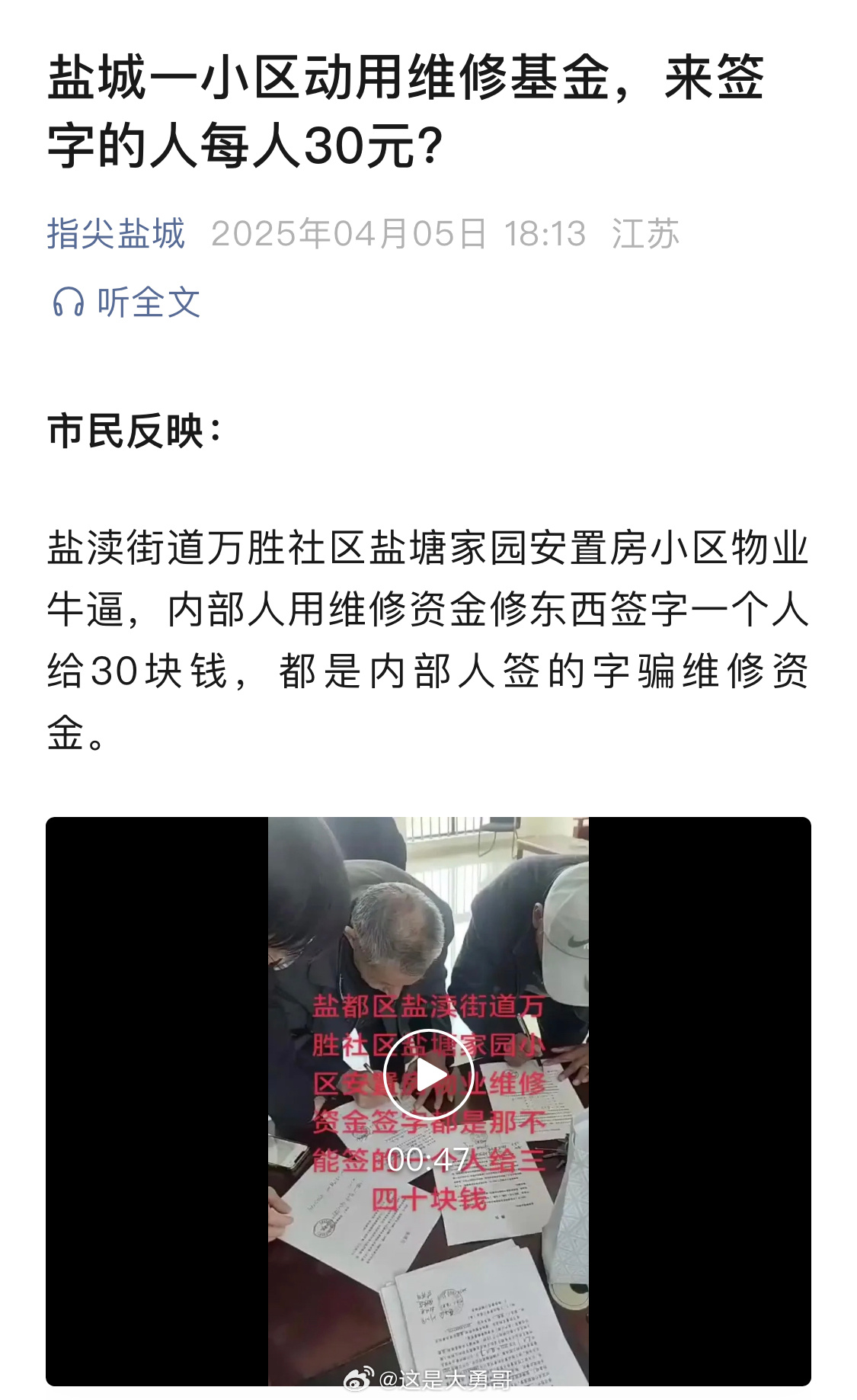857x1400 pixels.
Task: Tap 听全文 to listen to the article
Action: (126, 303)
